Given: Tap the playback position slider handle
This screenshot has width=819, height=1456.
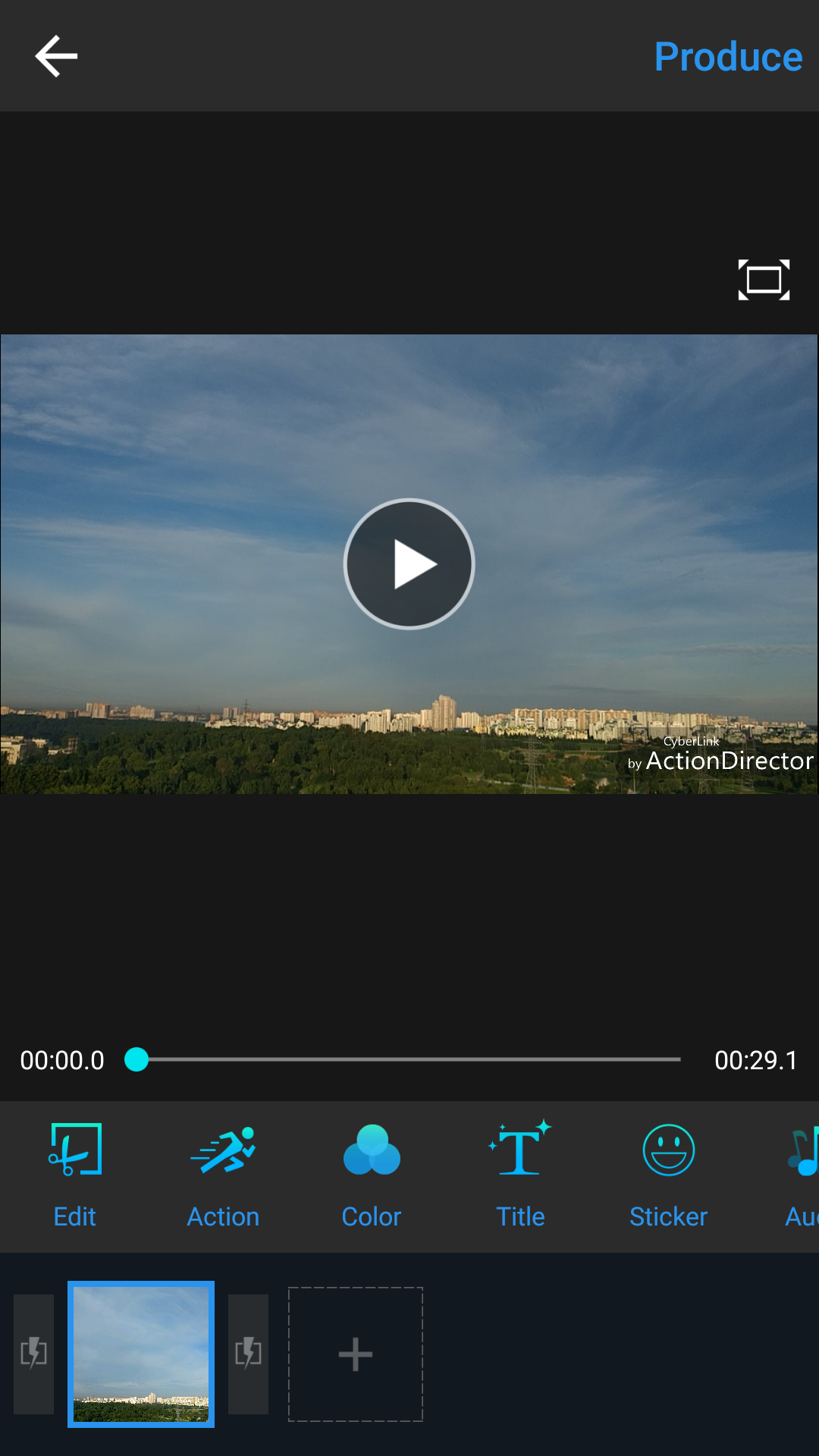Looking at the screenshot, I should click(x=136, y=1059).
